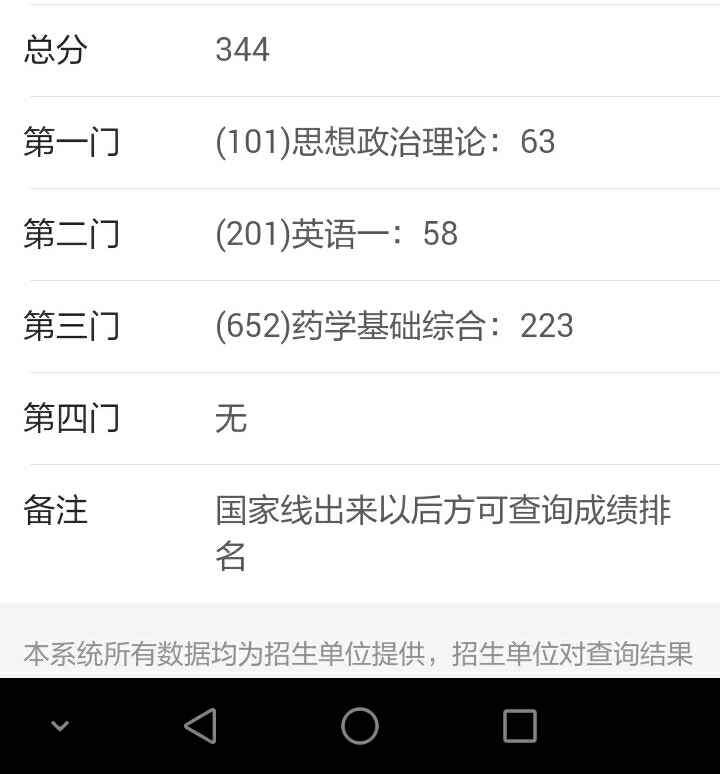Go back using the navigation bar

pos(201,726)
